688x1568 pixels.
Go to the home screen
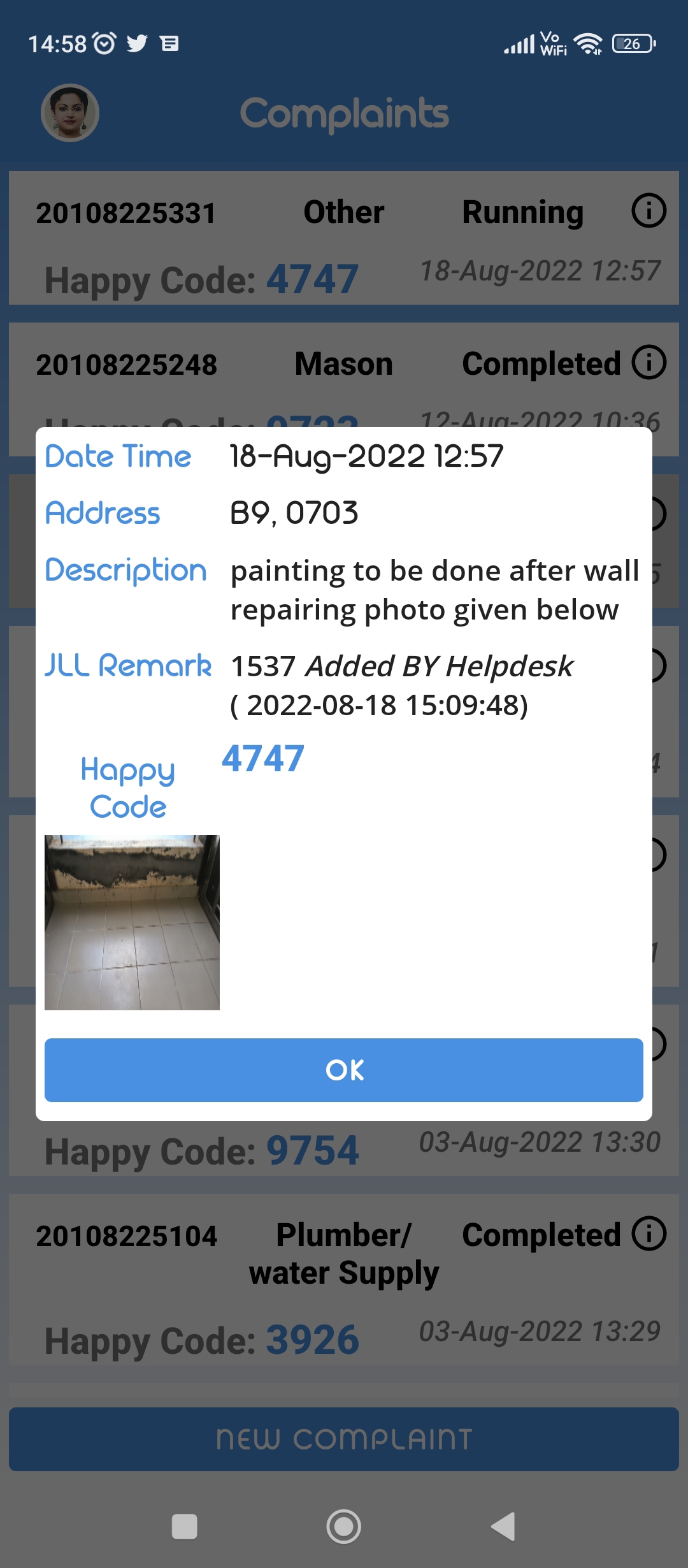click(344, 1527)
